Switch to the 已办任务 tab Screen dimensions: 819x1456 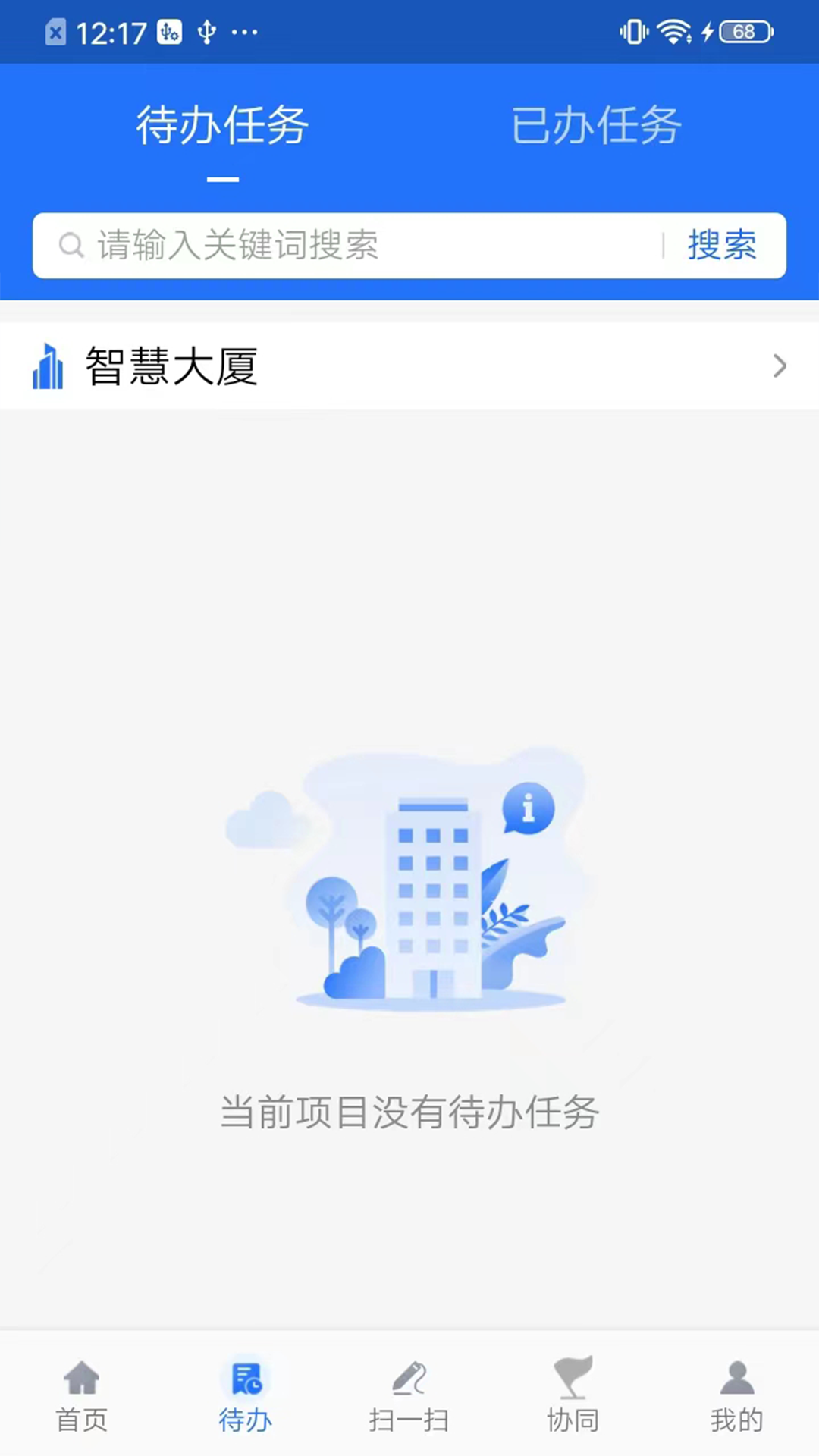coord(596,125)
